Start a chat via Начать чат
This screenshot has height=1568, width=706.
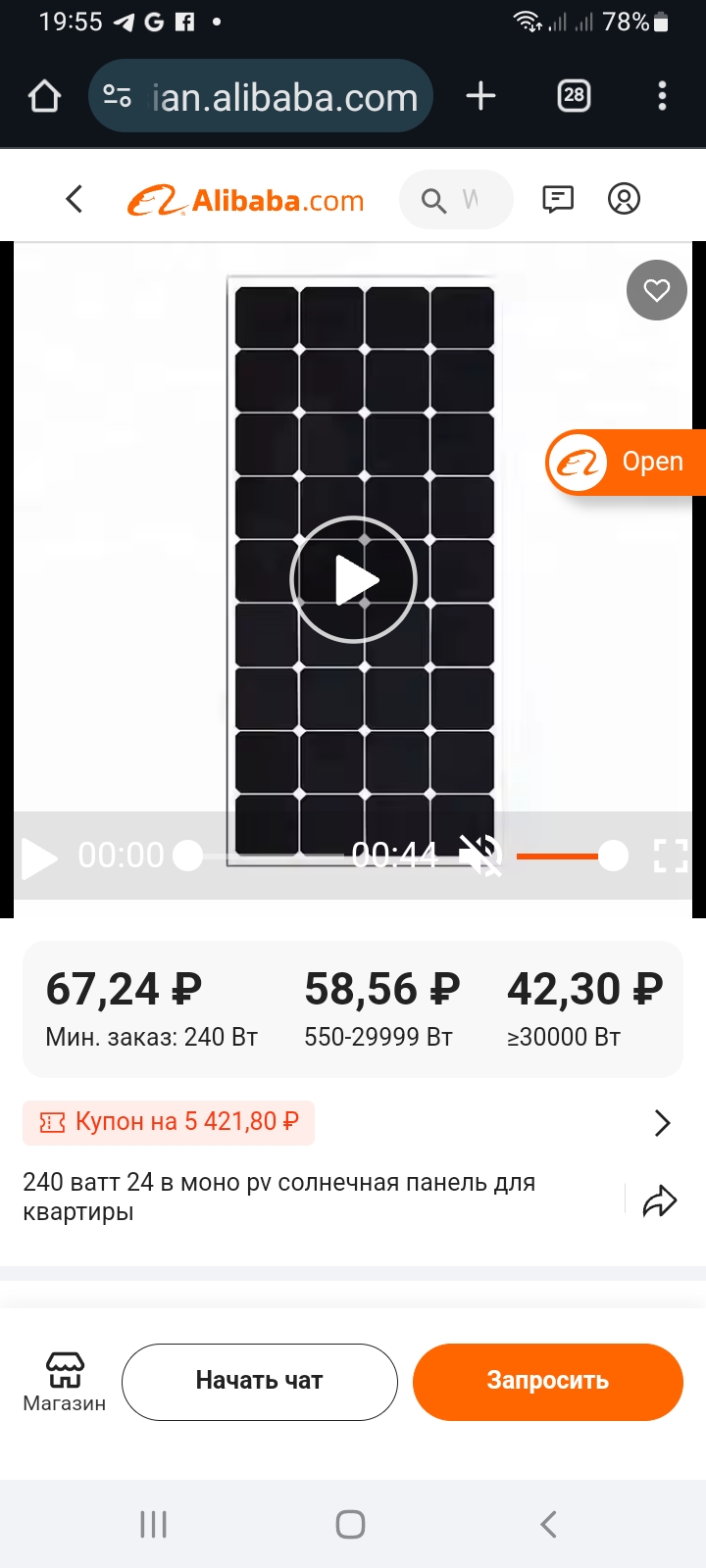coord(260,1382)
